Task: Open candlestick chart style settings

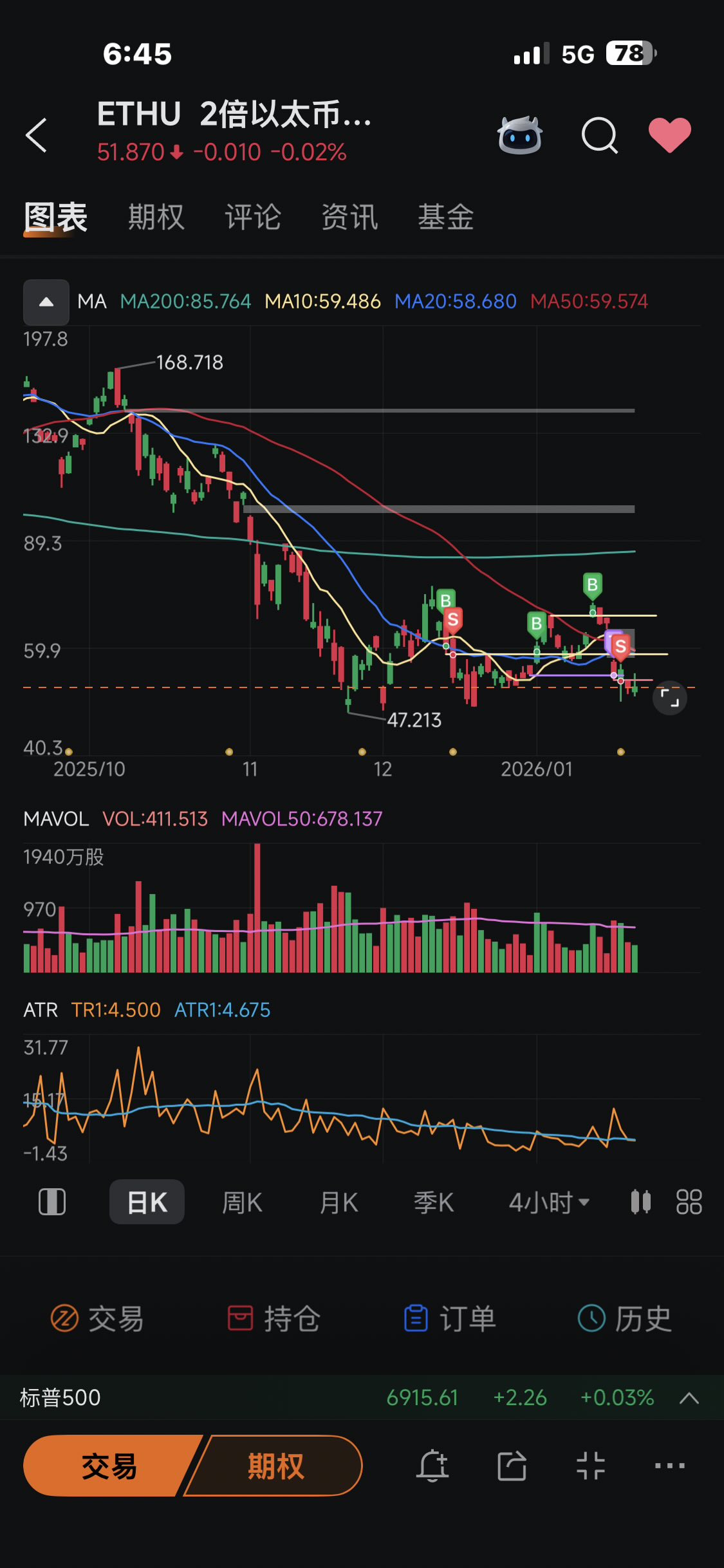Action: pos(641,1202)
